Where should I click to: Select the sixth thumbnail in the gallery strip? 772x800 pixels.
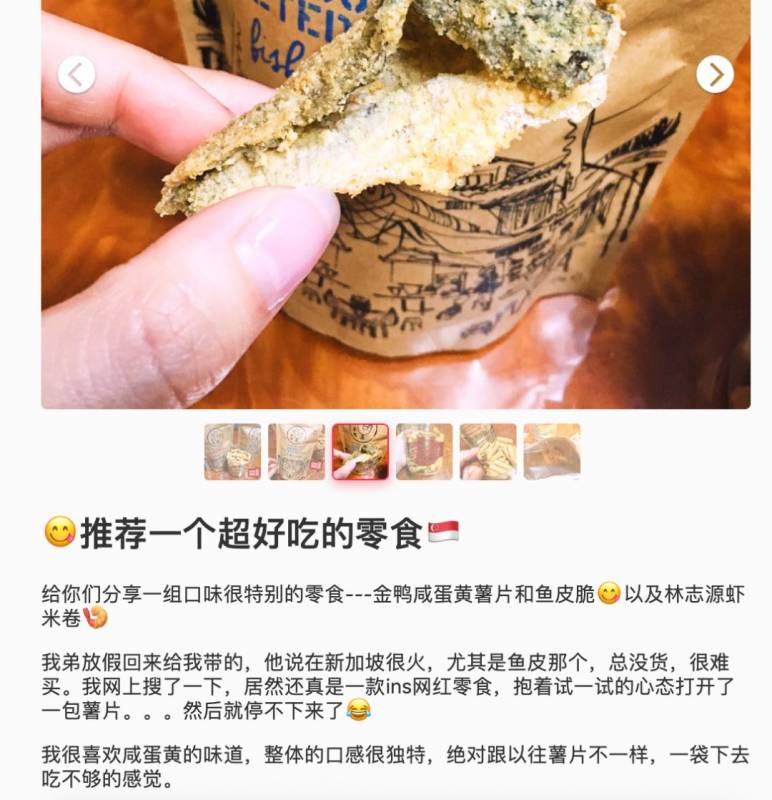tap(552, 452)
